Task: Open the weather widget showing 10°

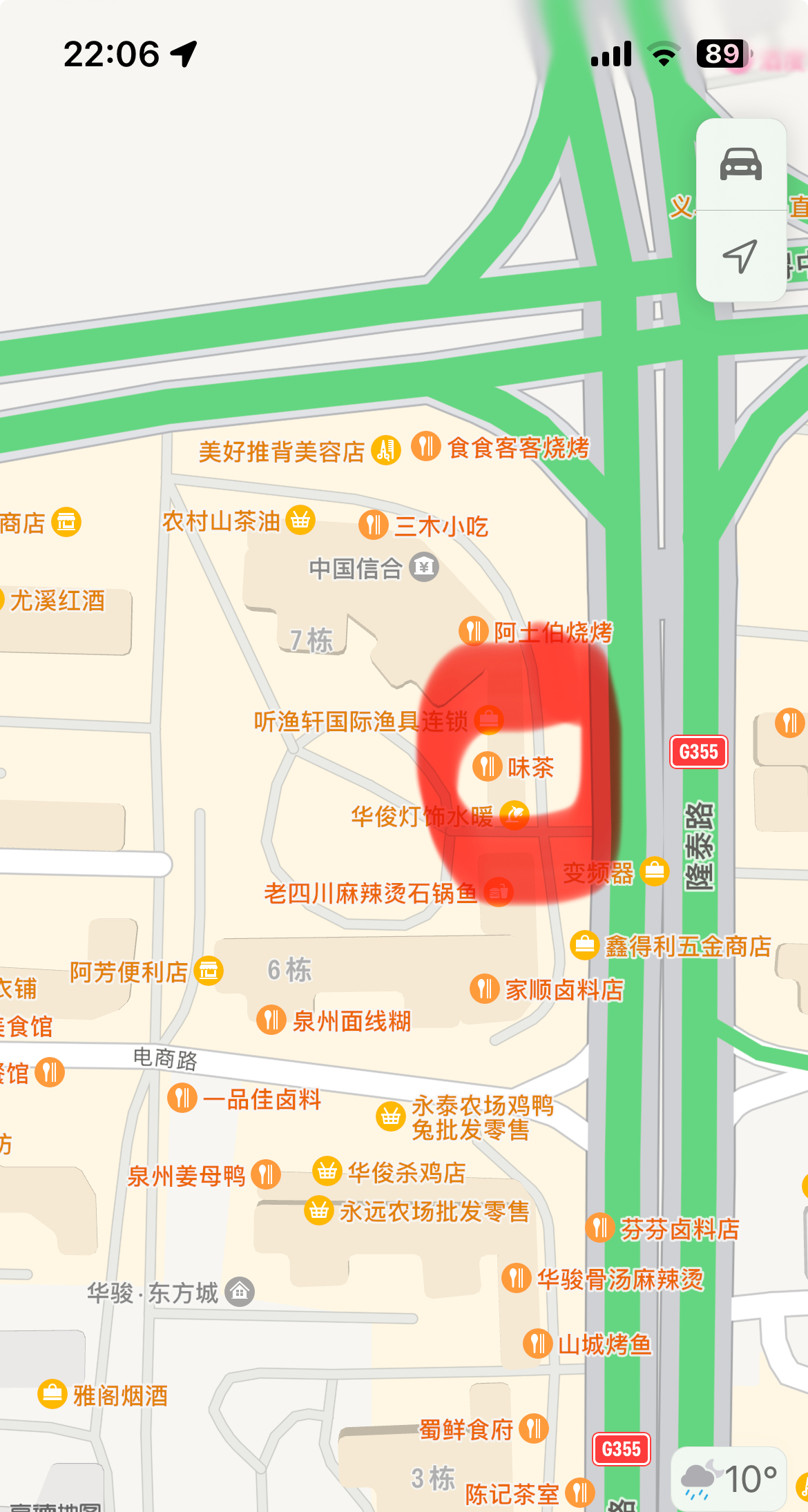Action: (x=729, y=1478)
